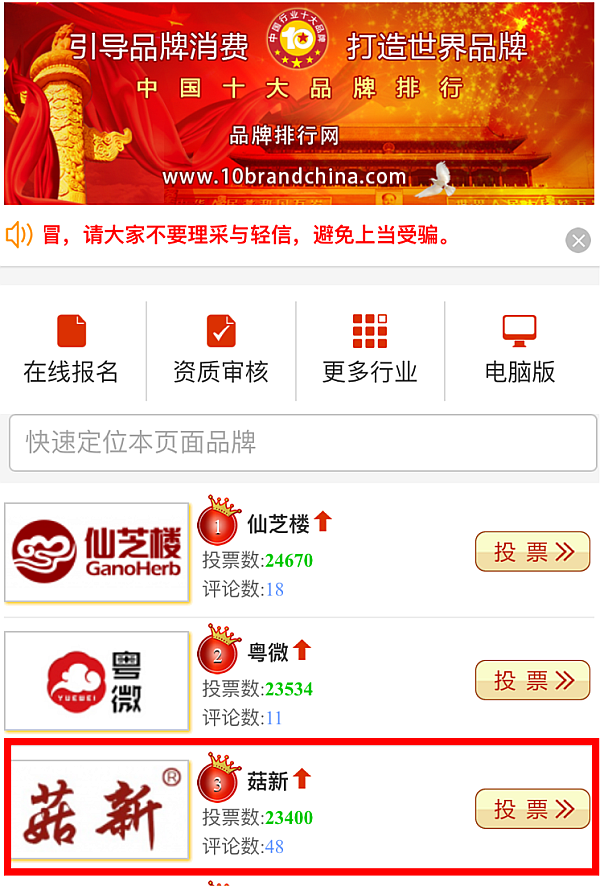Viewport: 600px width, 886px height.
Task: View the 11 comments for 粤微
Action: pyautogui.click(x=273, y=718)
